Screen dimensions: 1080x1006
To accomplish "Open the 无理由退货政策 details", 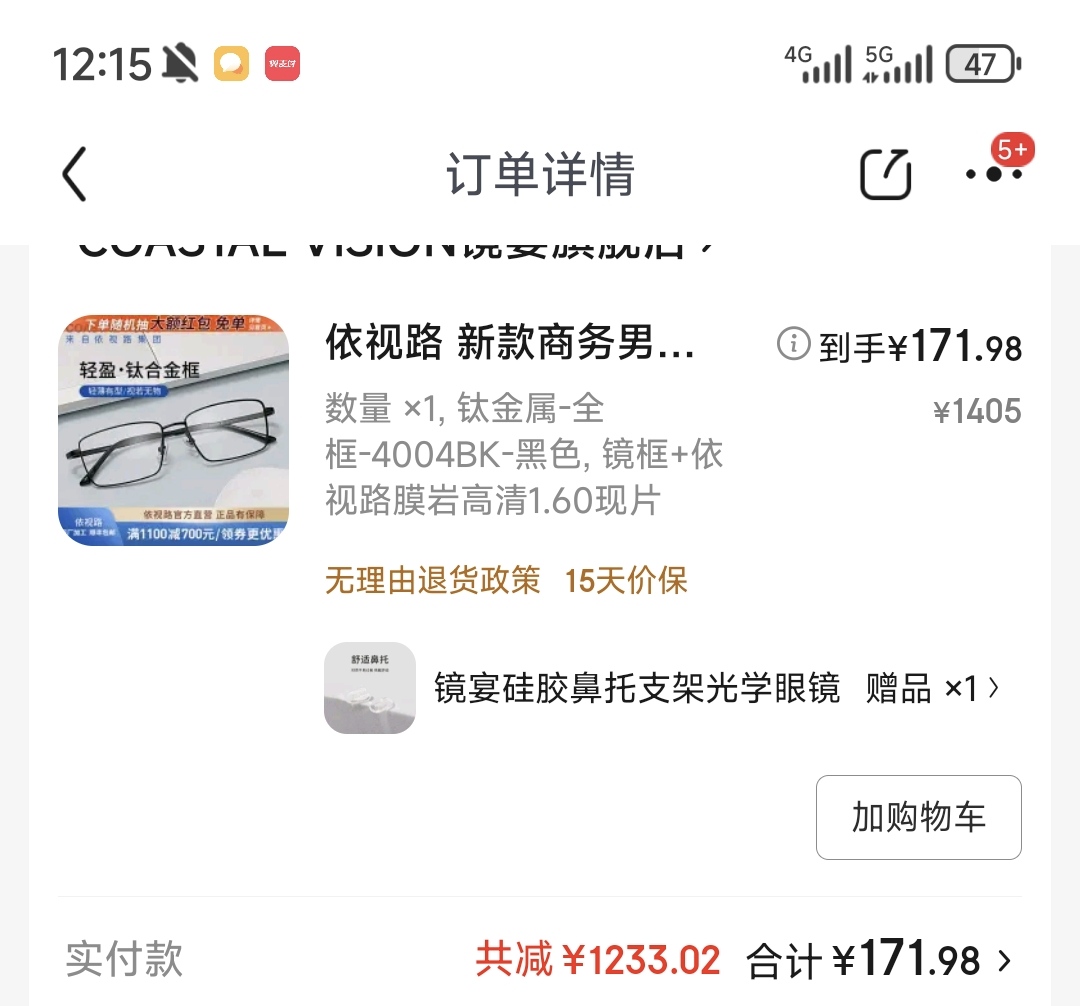I will [x=432, y=580].
